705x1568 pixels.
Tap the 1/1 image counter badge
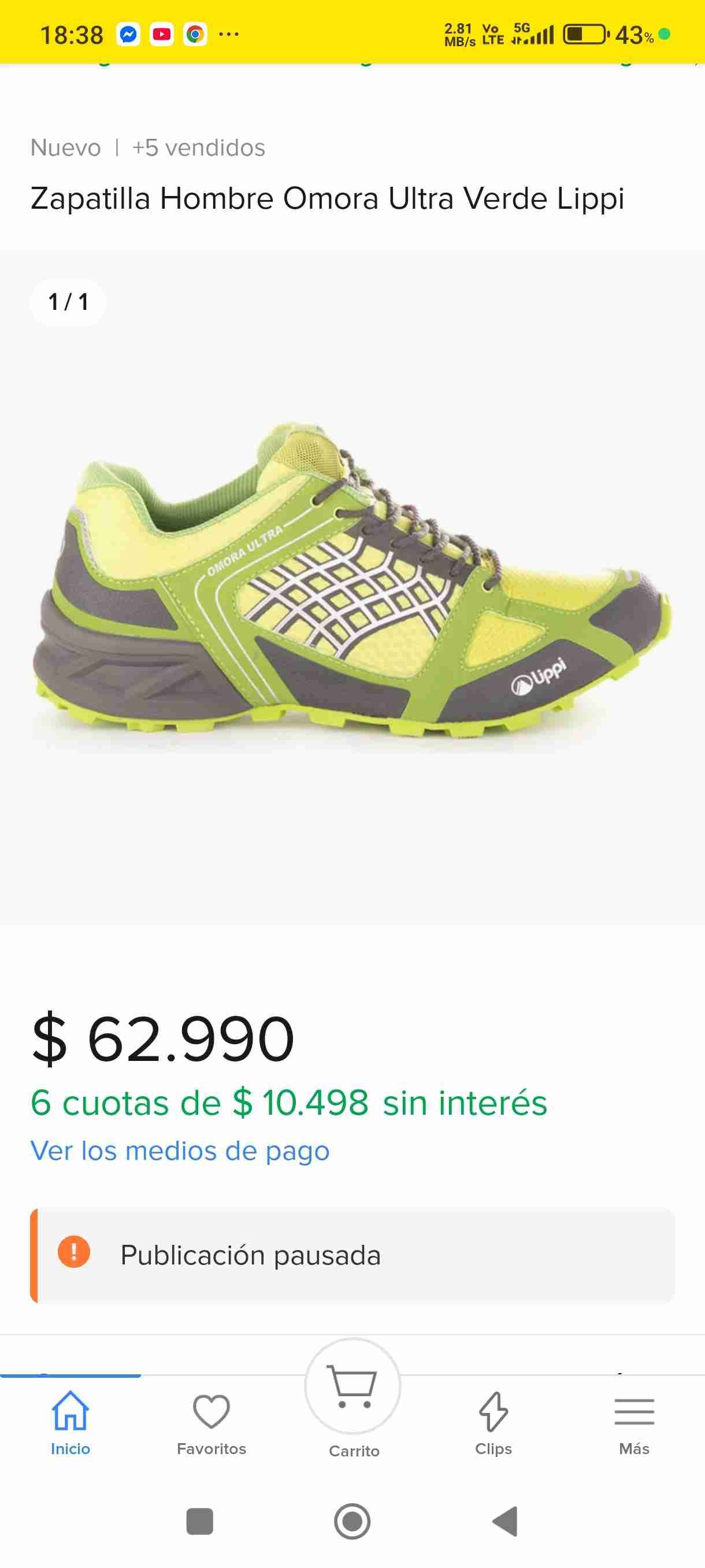[68, 301]
